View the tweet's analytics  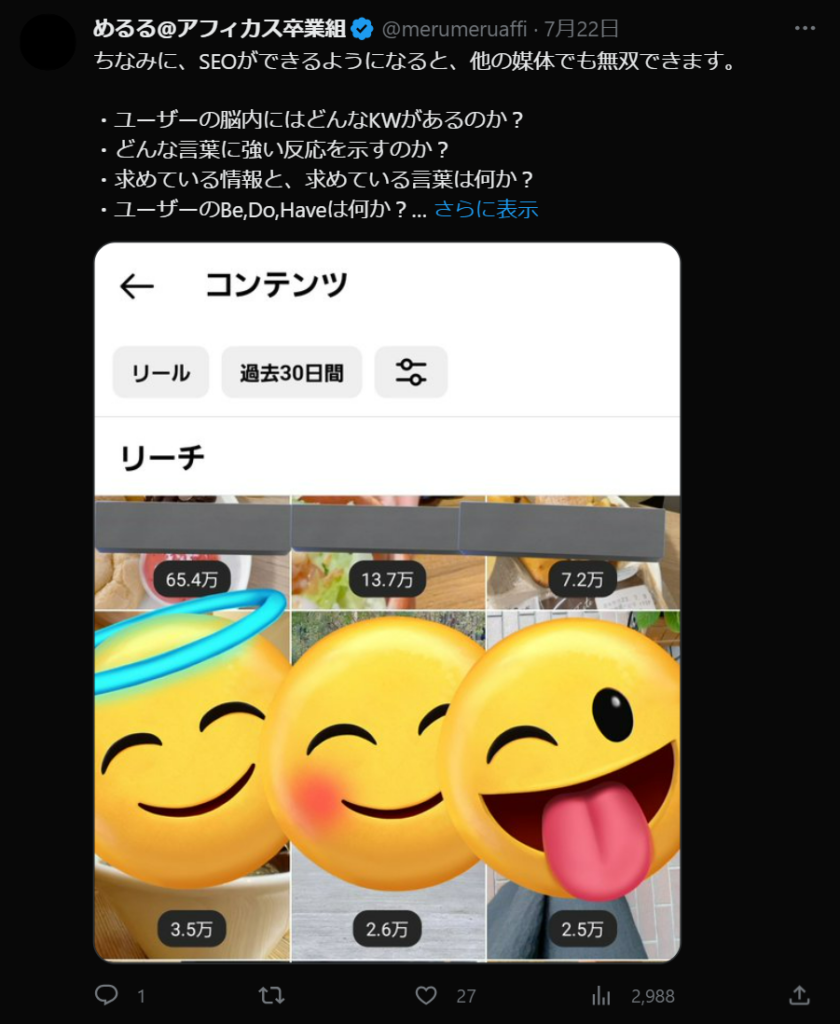click(601, 995)
